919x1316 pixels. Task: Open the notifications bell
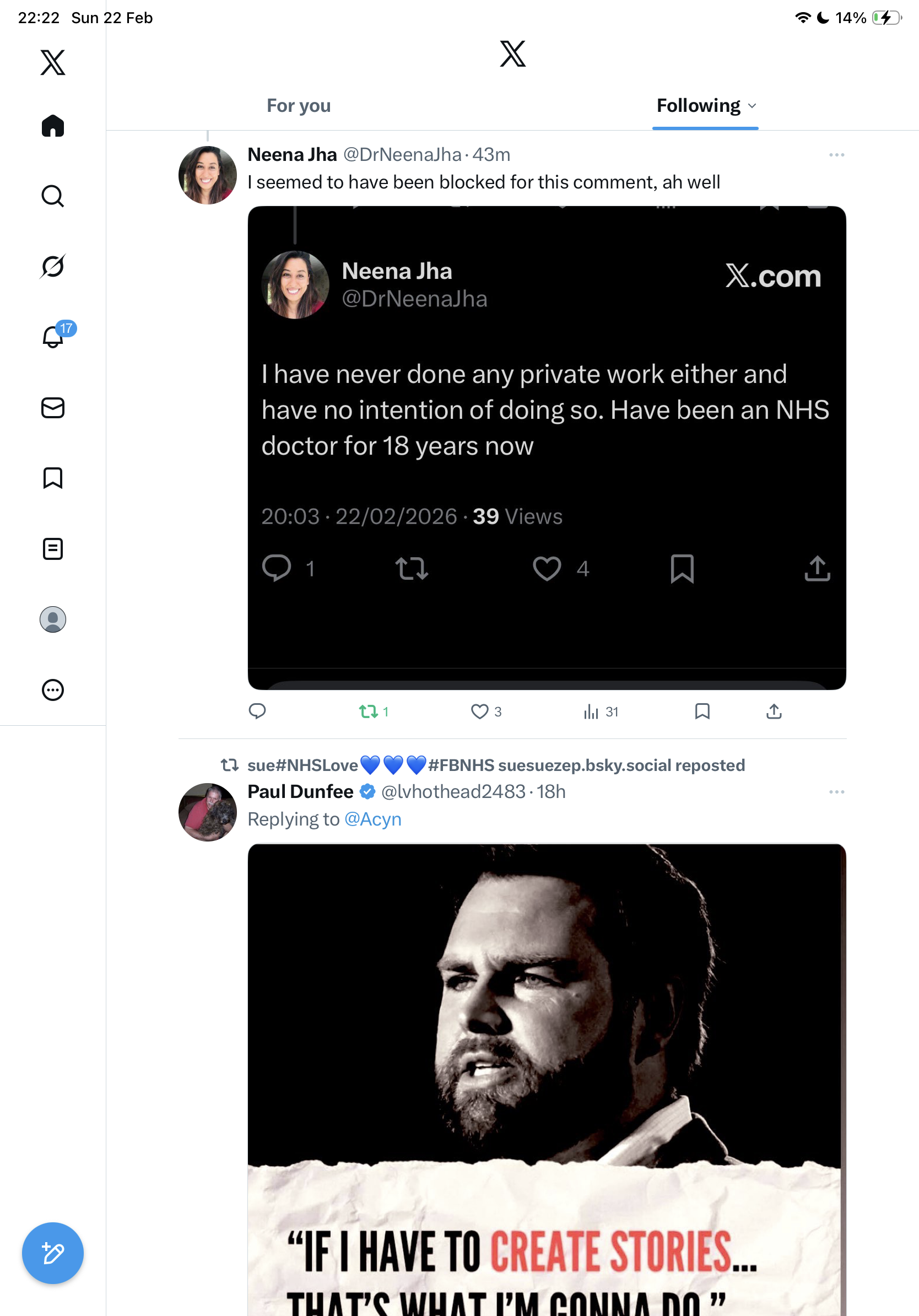(53, 337)
